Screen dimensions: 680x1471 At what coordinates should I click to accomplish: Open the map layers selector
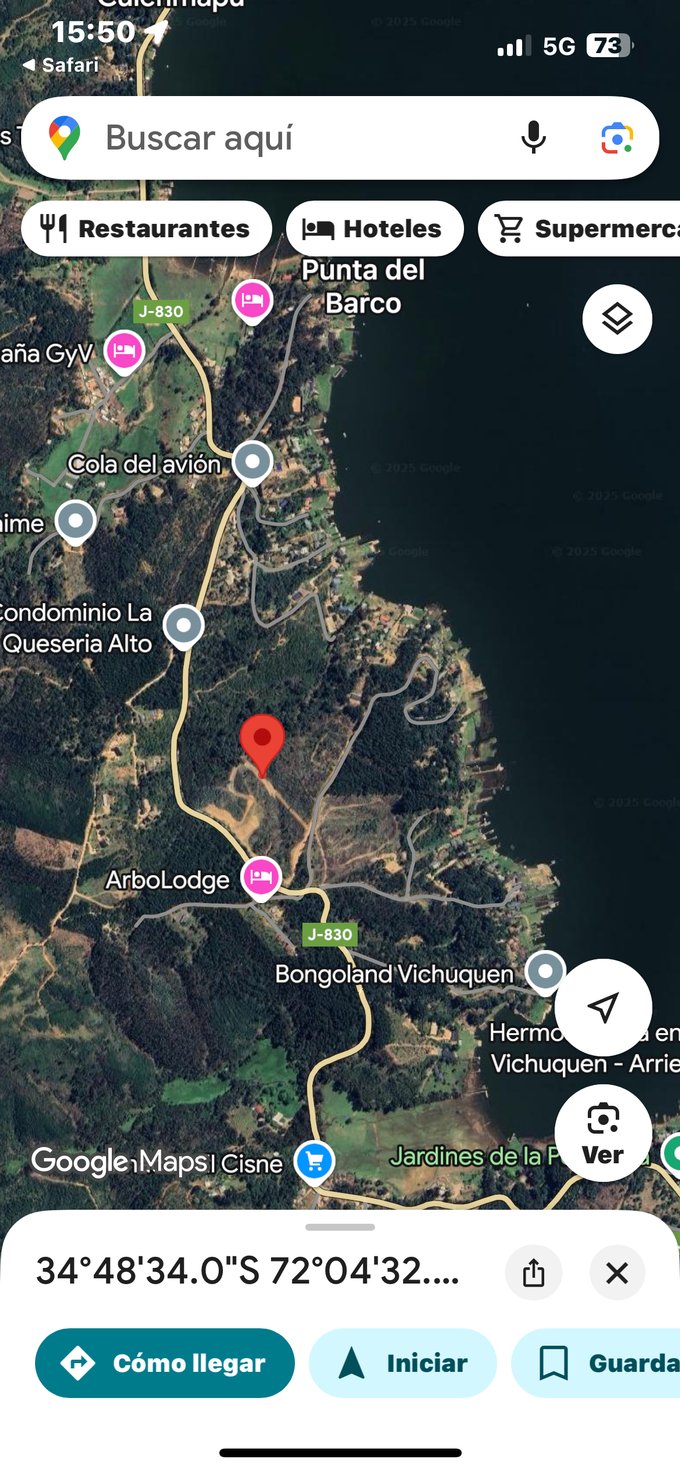click(617, 319)
